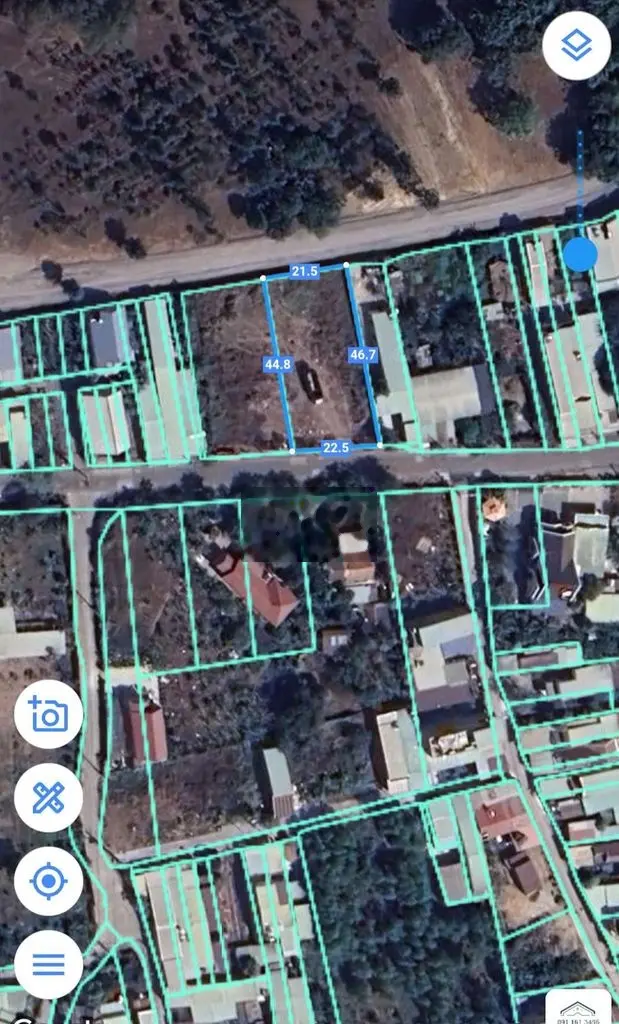619x1024 pixels.
Task: Open the map layers selector
Action: [x=576, y=46]
